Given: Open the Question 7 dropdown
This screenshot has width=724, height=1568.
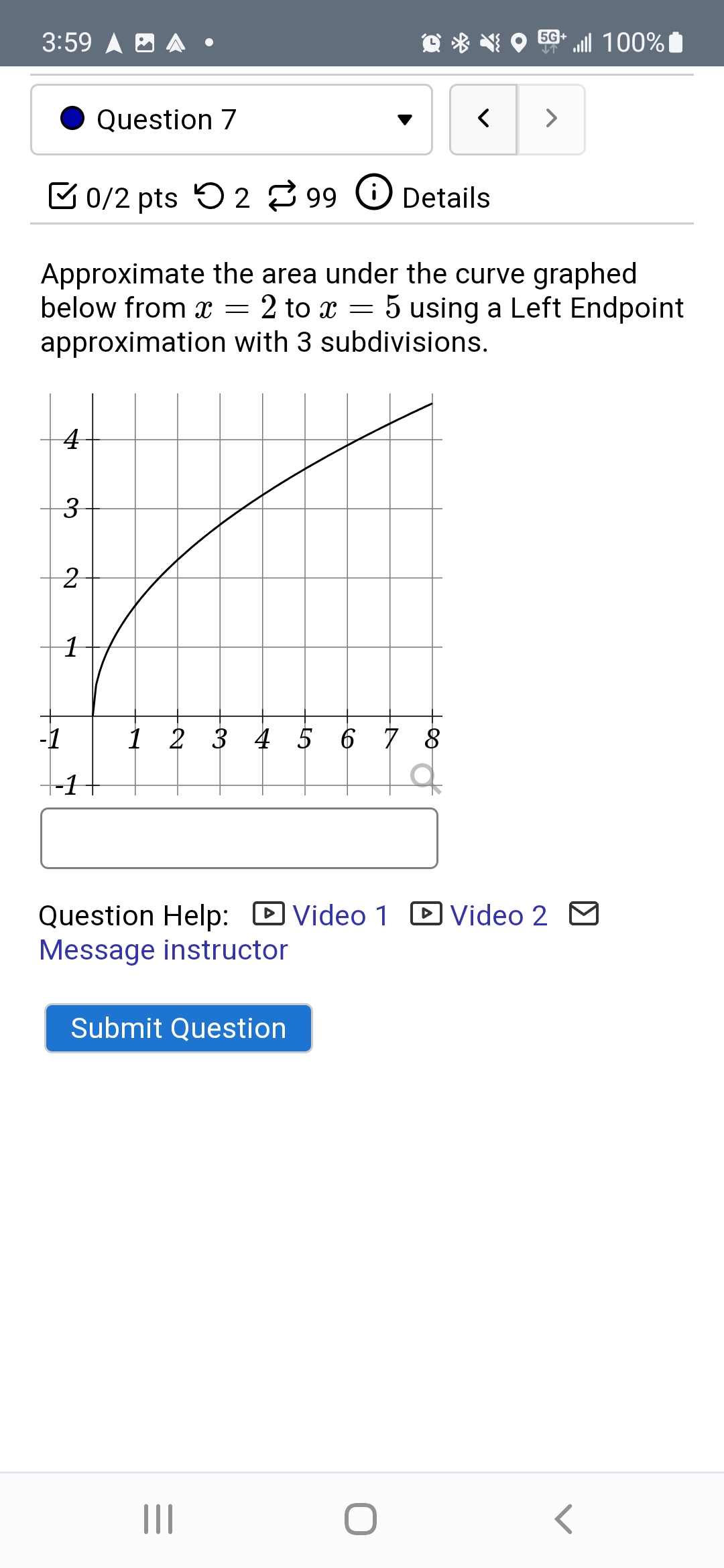Looking at the screenshot, I should (x=406, y=119).
